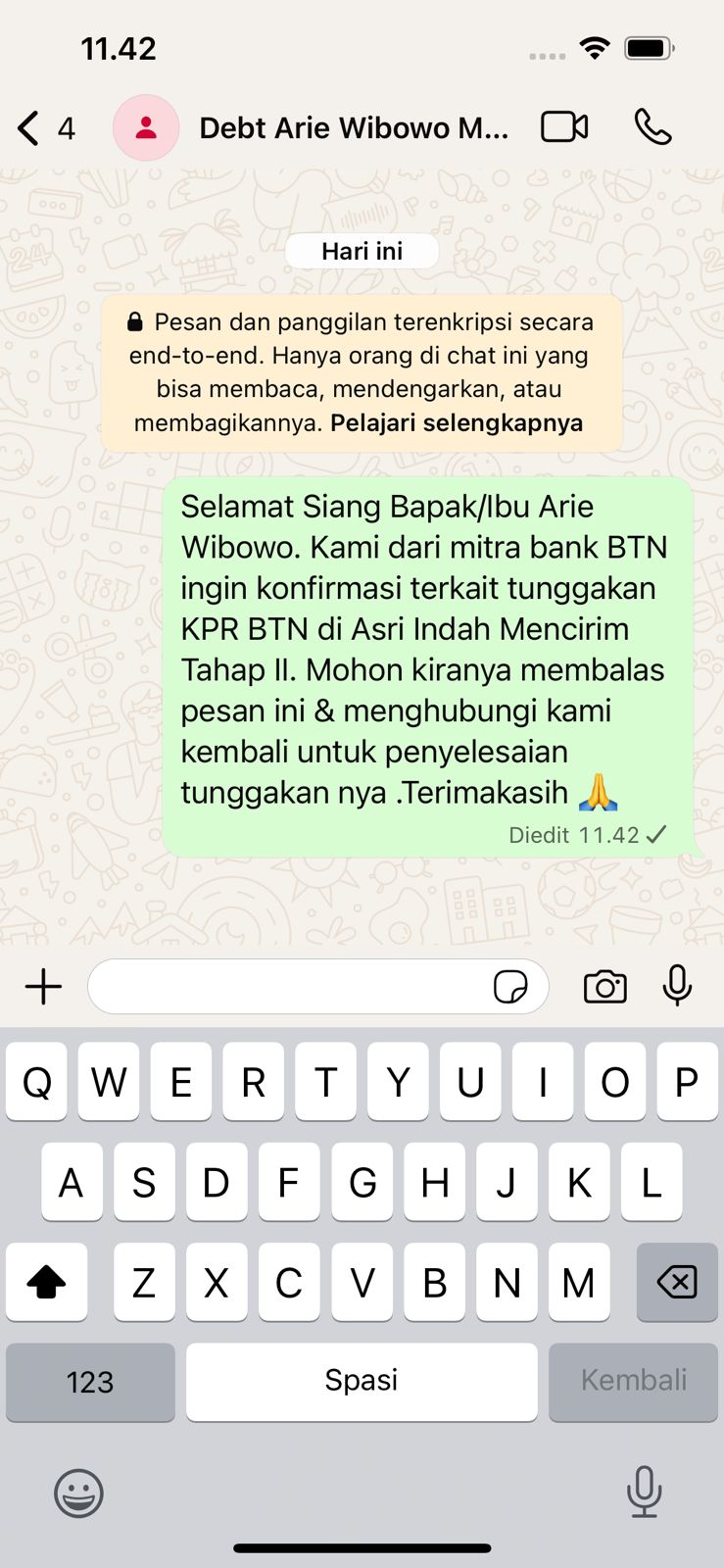Tap the 123 numbers key
The image size is (724, 1568).
tap(90, 1382)
